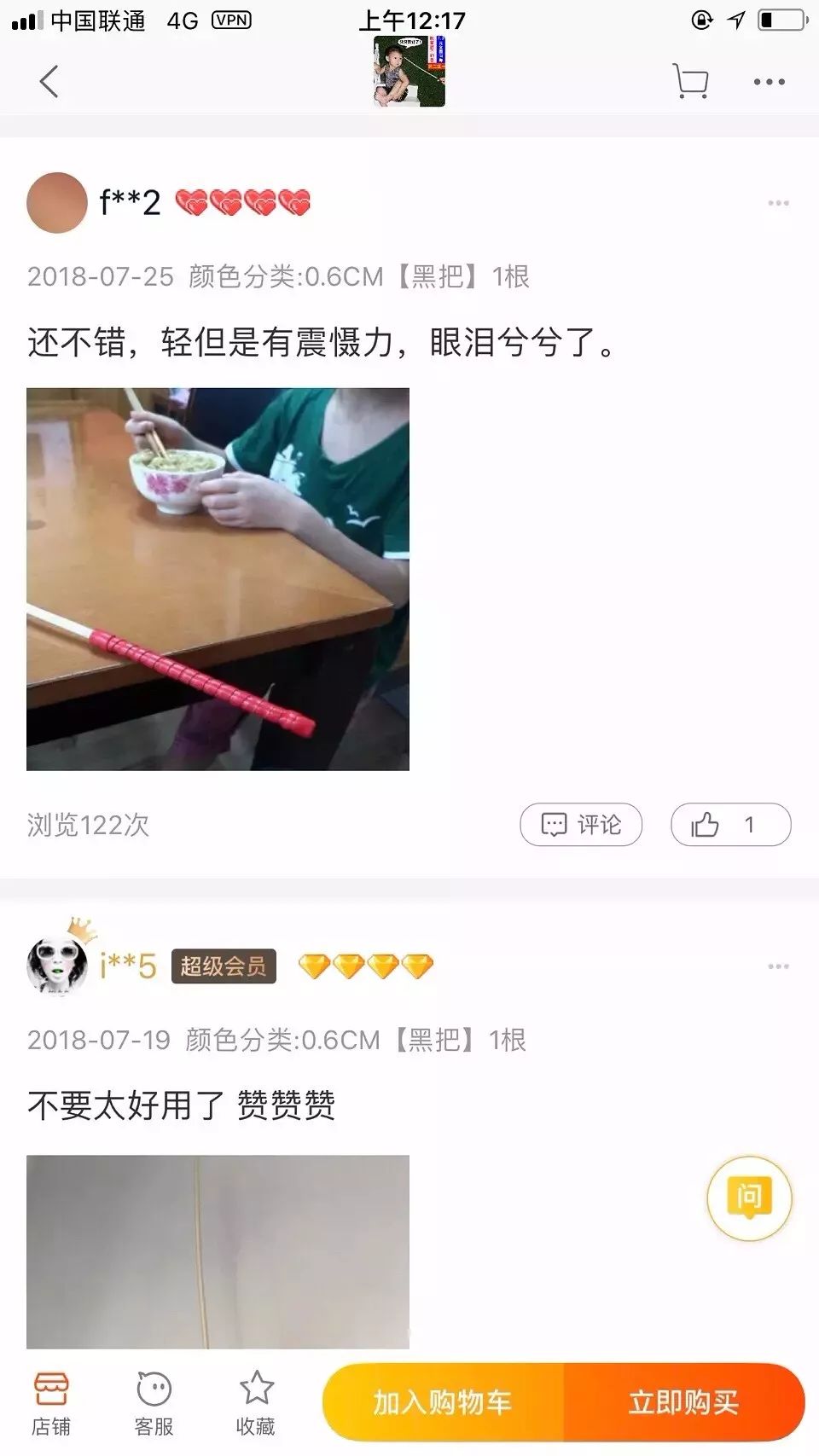
Task: Open f**2's profile avatar
Action: pyautogui.click(x=57, y=203)
